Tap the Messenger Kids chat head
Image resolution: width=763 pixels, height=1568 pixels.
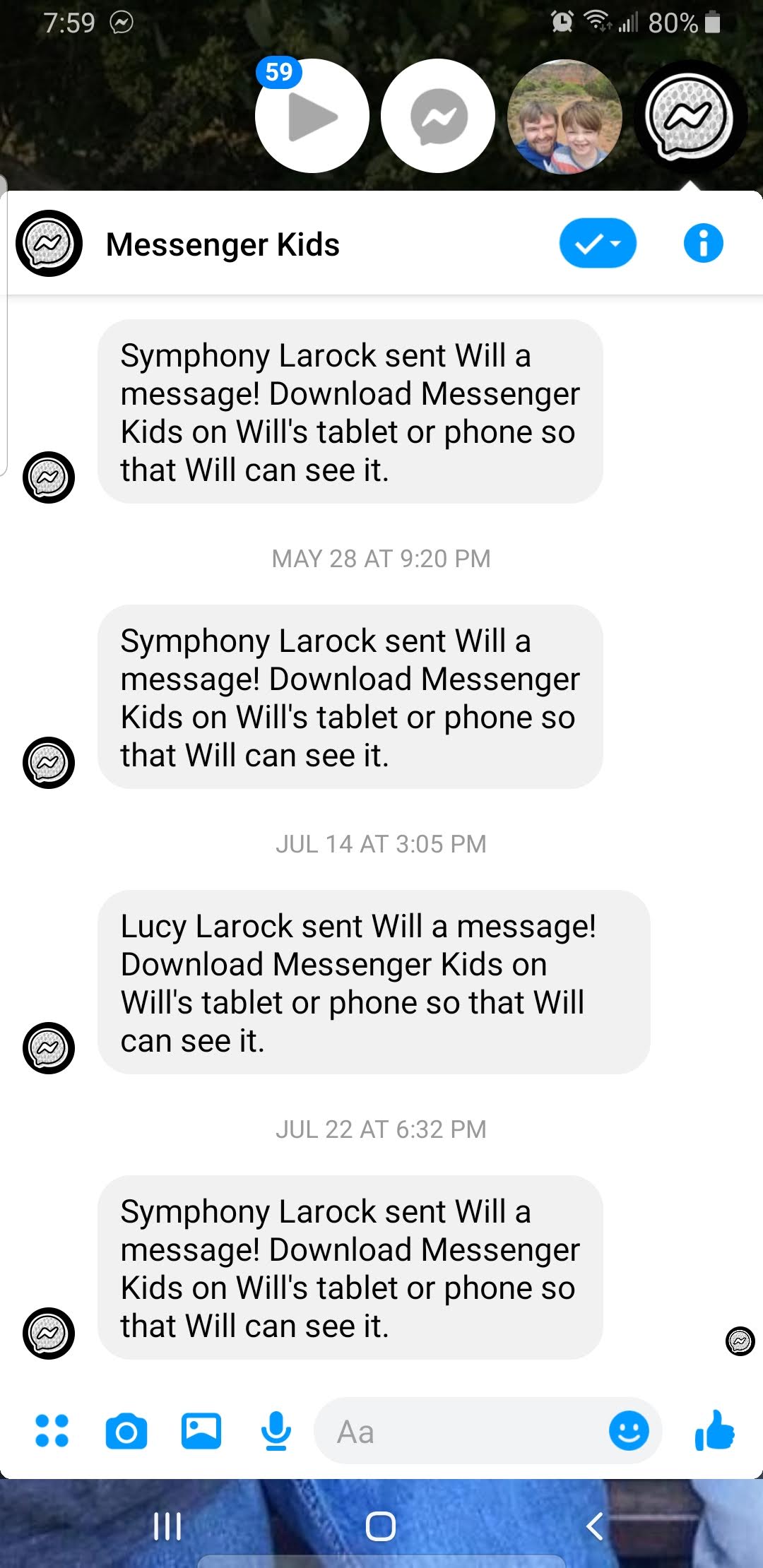[689, 116]
